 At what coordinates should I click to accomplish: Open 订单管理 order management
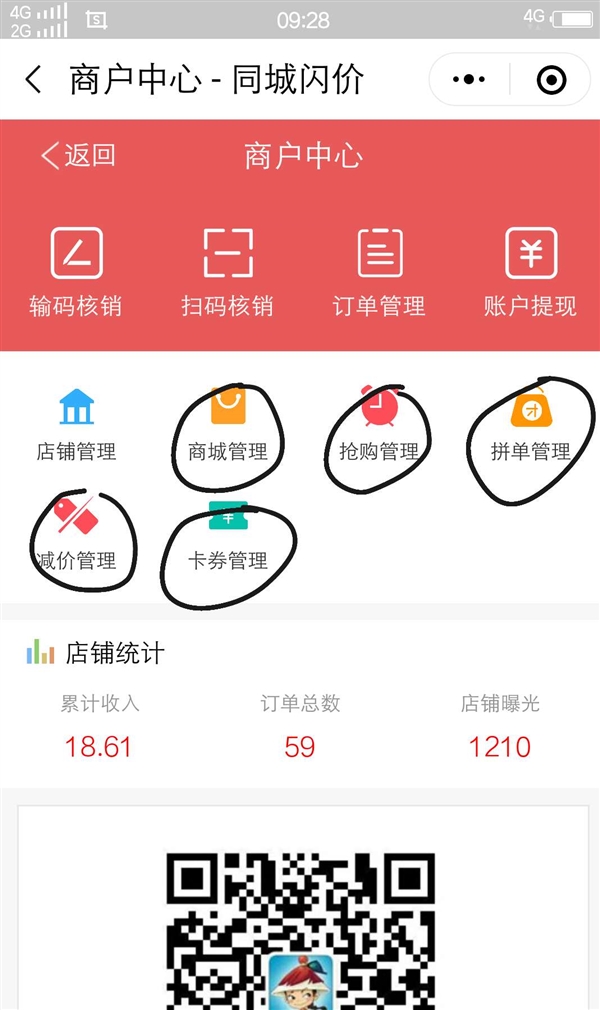tap(379, 272)
